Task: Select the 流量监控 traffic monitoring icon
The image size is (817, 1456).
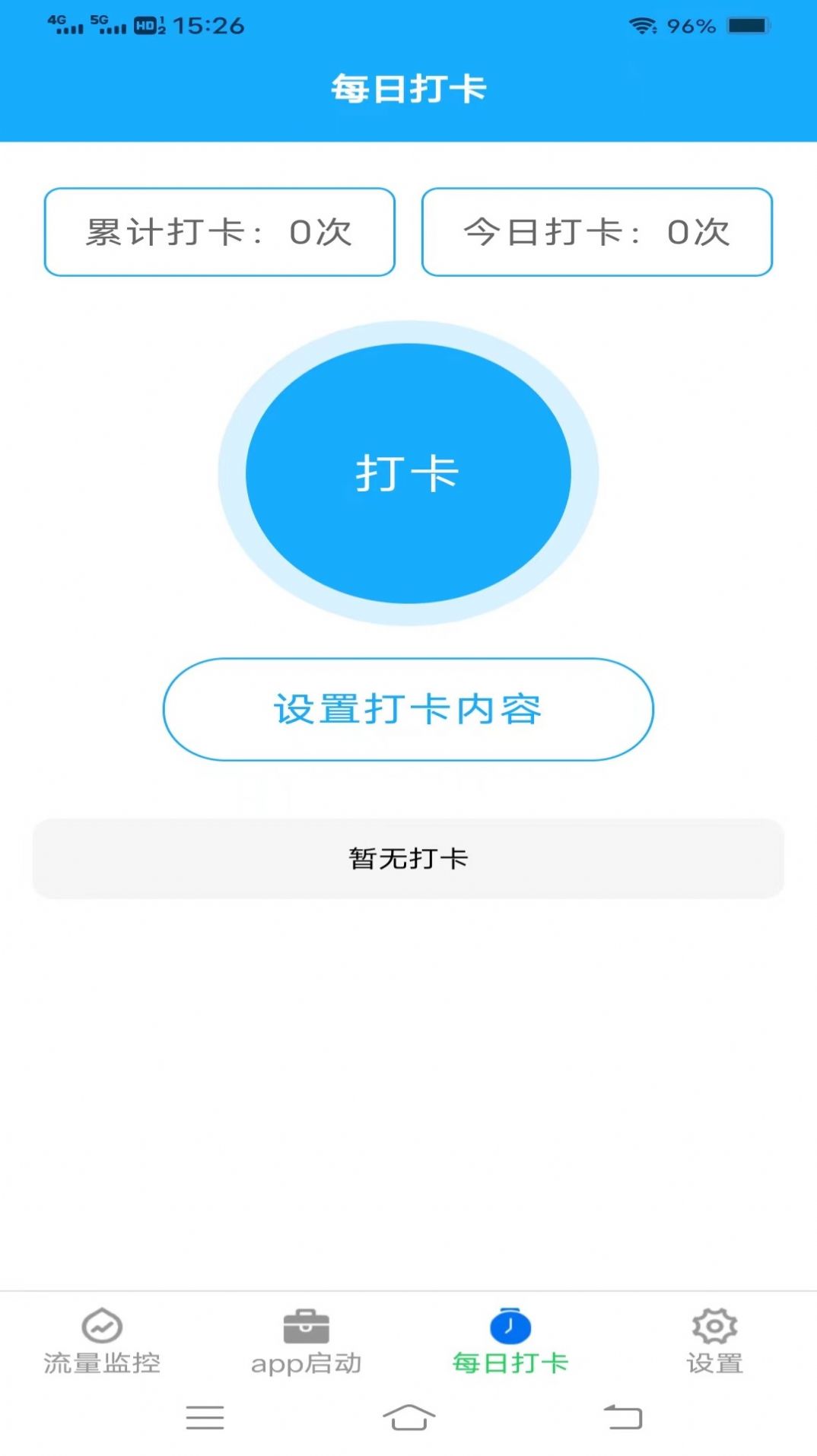Action: pos(103,1324)
